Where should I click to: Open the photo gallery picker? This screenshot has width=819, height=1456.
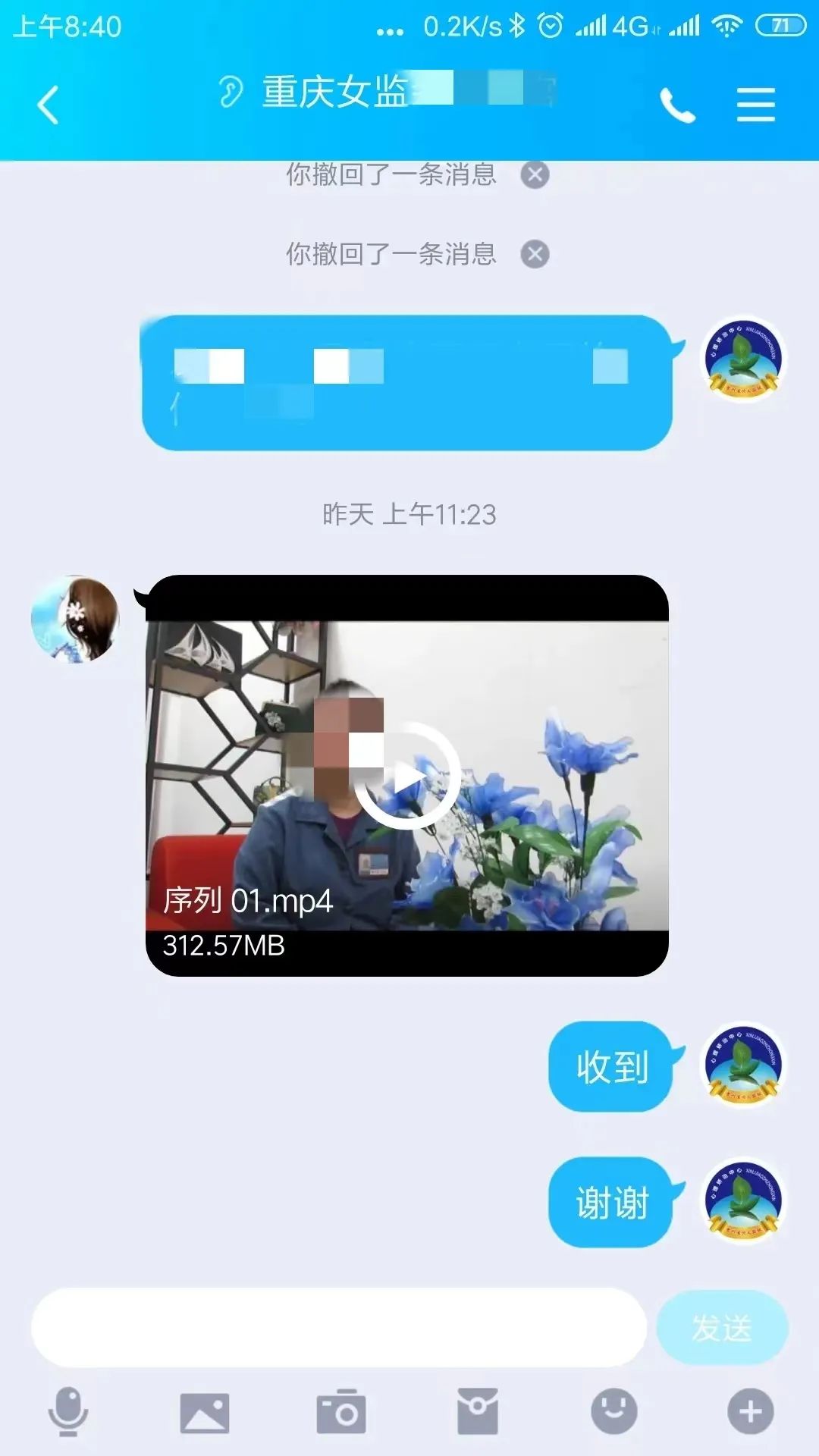pyautogui.click(x=204, y=1413)
